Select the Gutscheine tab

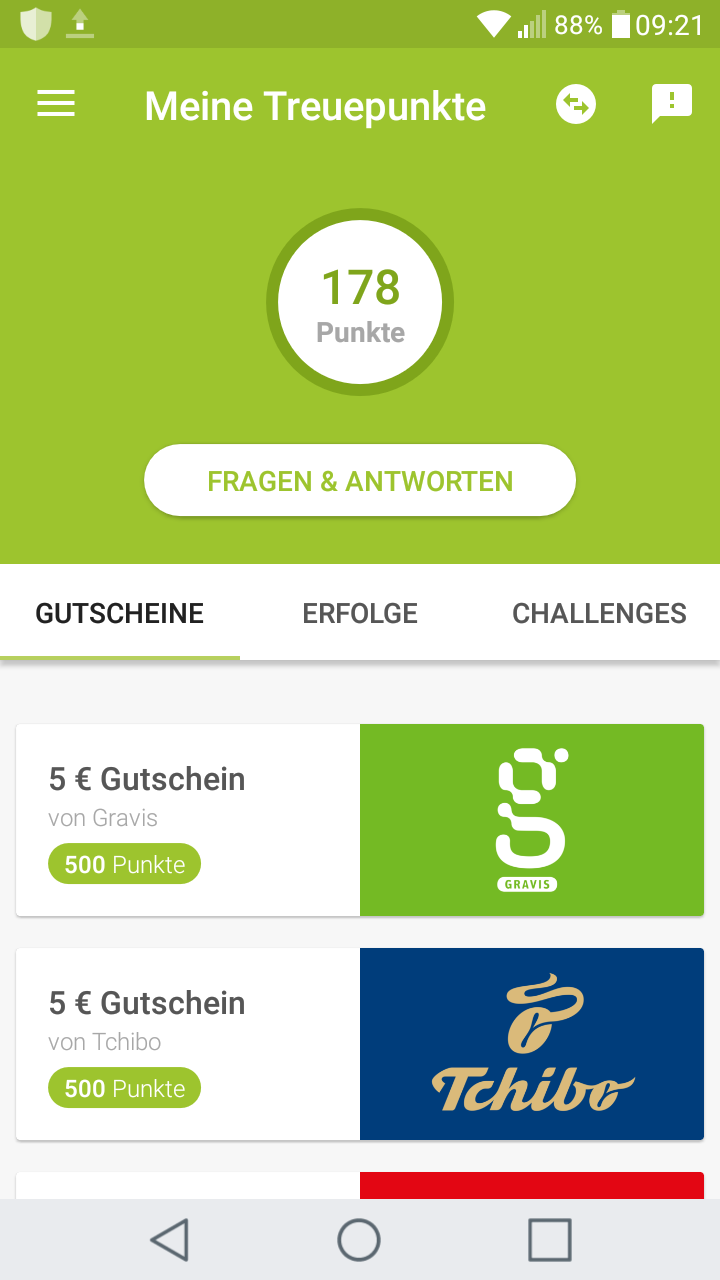(120, 613)
